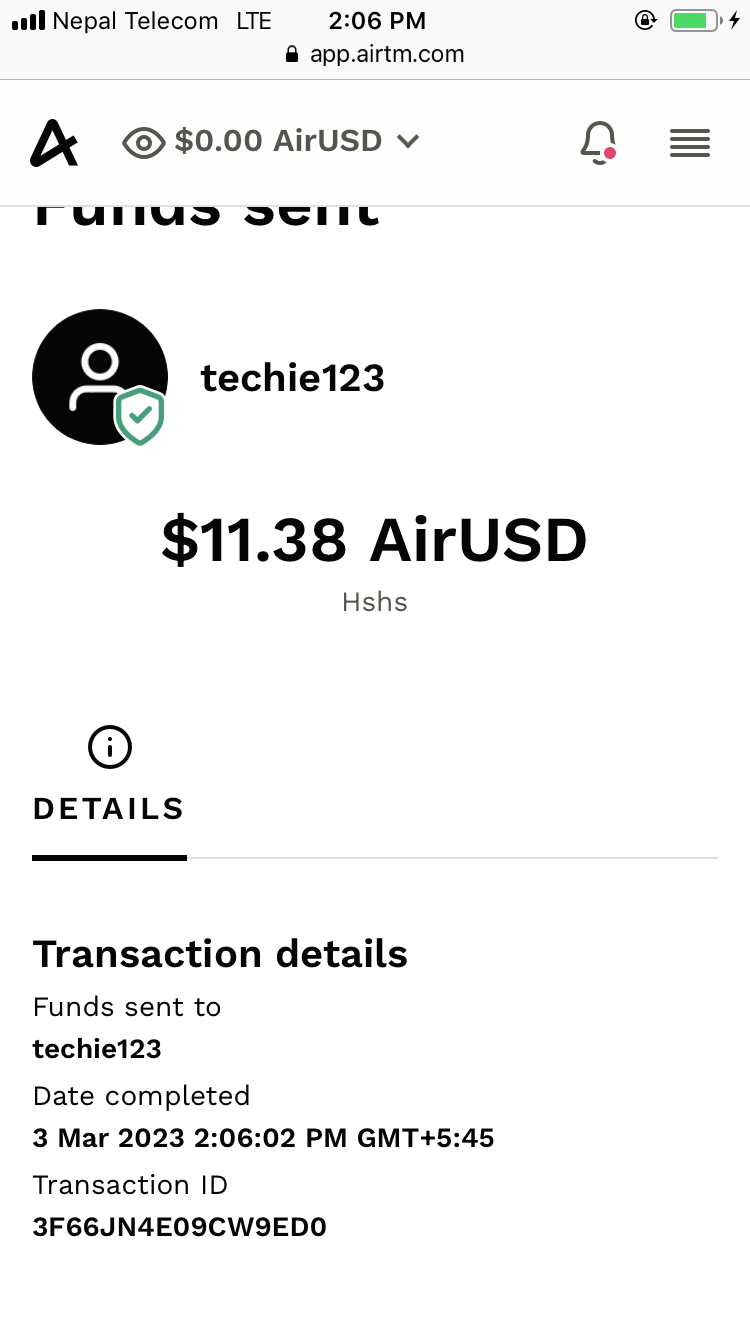View techie123's profile avatar
750x1334 pixels.
[x=100, y=377]
